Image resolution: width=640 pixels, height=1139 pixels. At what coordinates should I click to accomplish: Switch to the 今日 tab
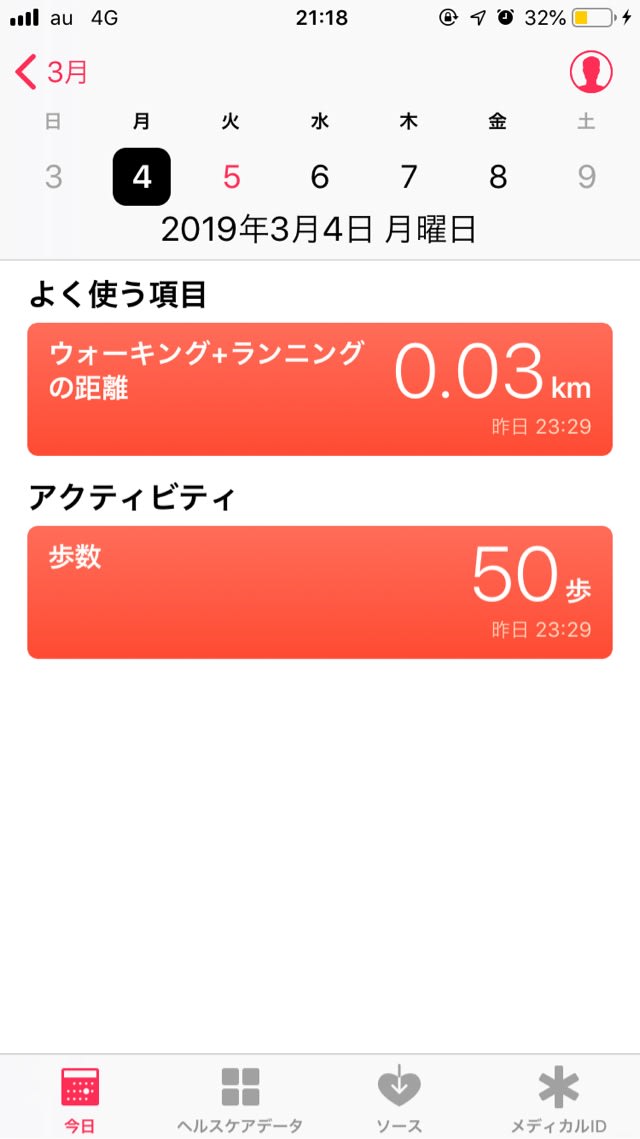pyautogui.click(x=80, y=1098)
